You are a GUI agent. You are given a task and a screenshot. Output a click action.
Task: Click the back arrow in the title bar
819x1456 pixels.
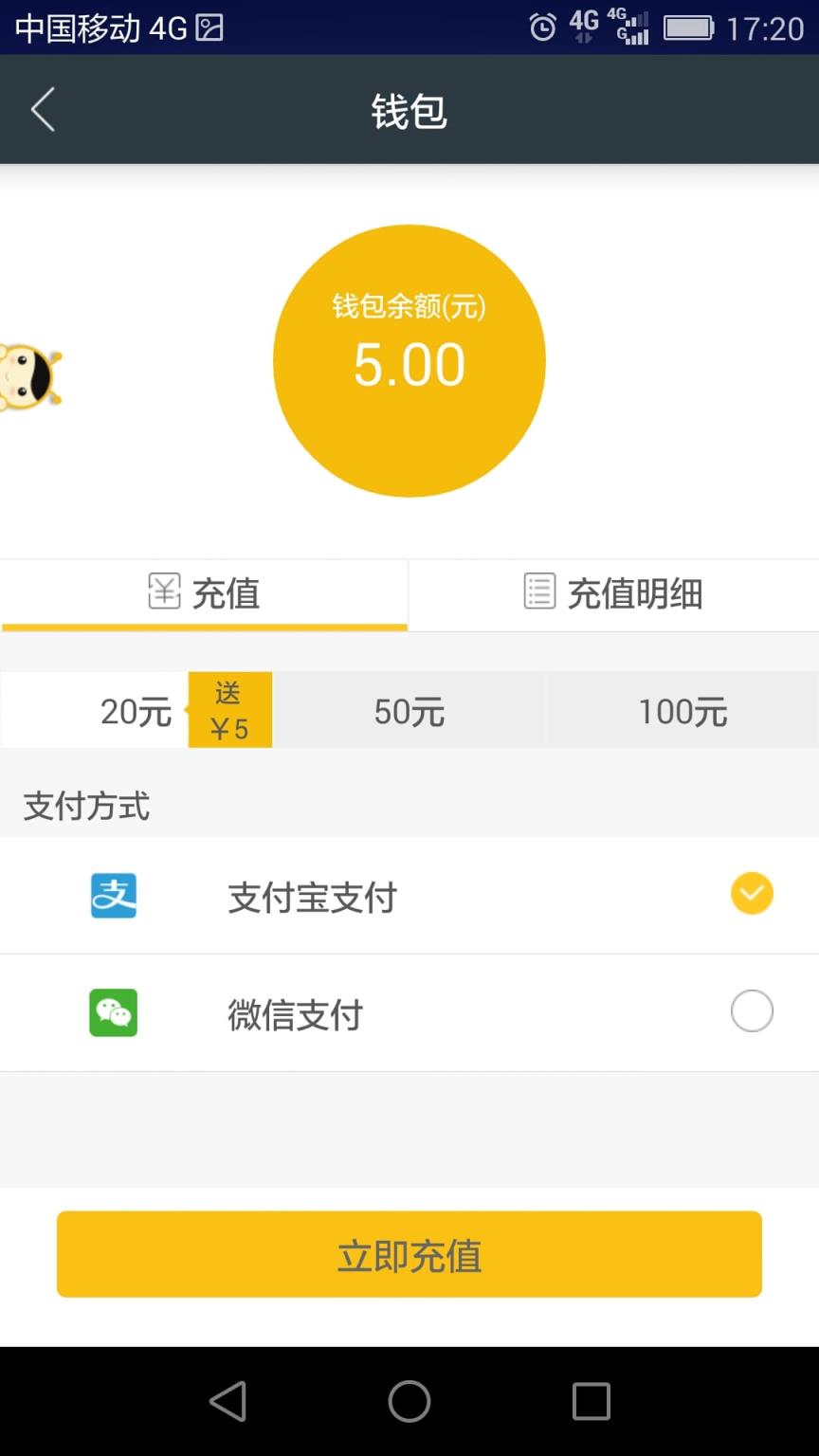click(x=42, y=109)
